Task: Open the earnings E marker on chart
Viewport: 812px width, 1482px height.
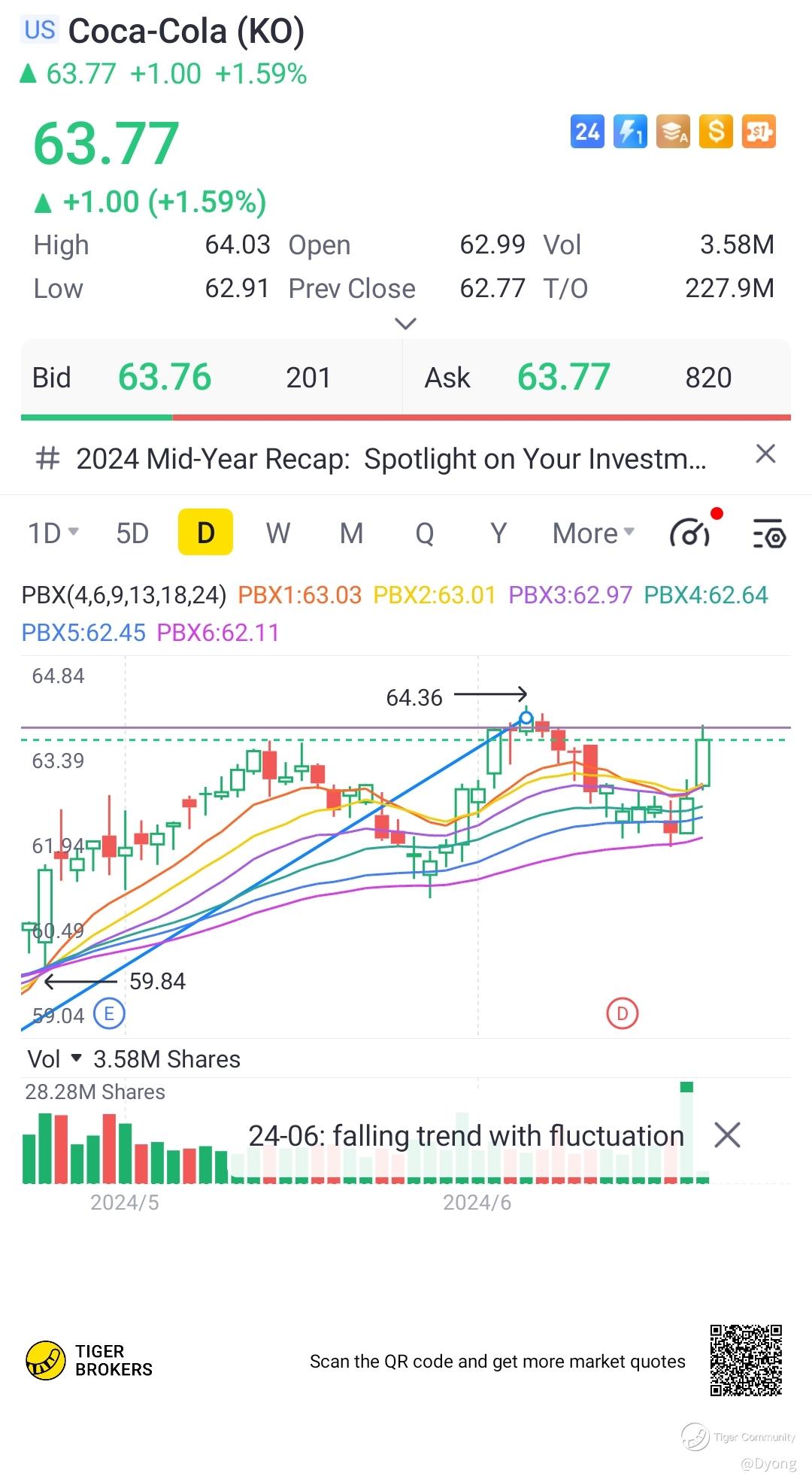Action: pos(109,1014)
